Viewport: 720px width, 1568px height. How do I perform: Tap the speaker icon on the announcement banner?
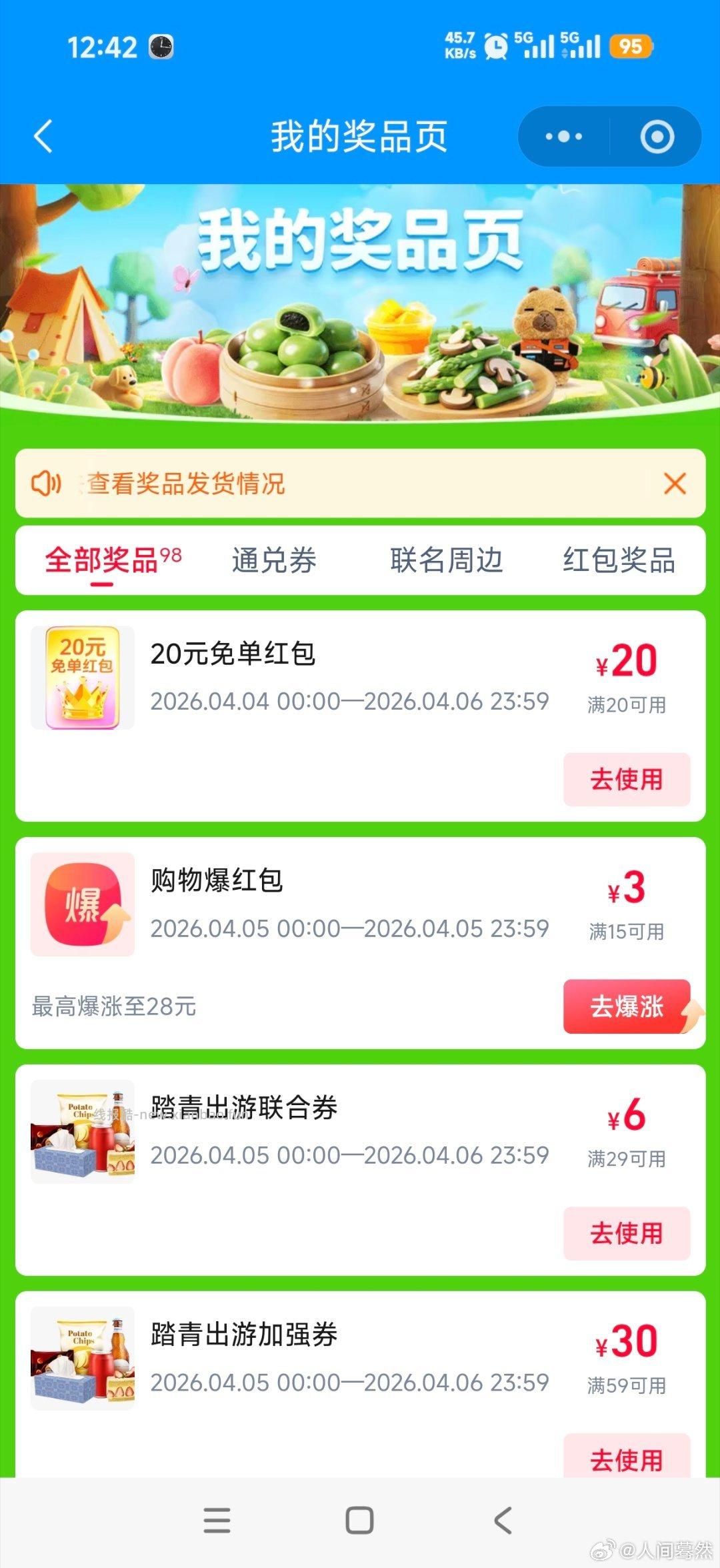(48, 484)
